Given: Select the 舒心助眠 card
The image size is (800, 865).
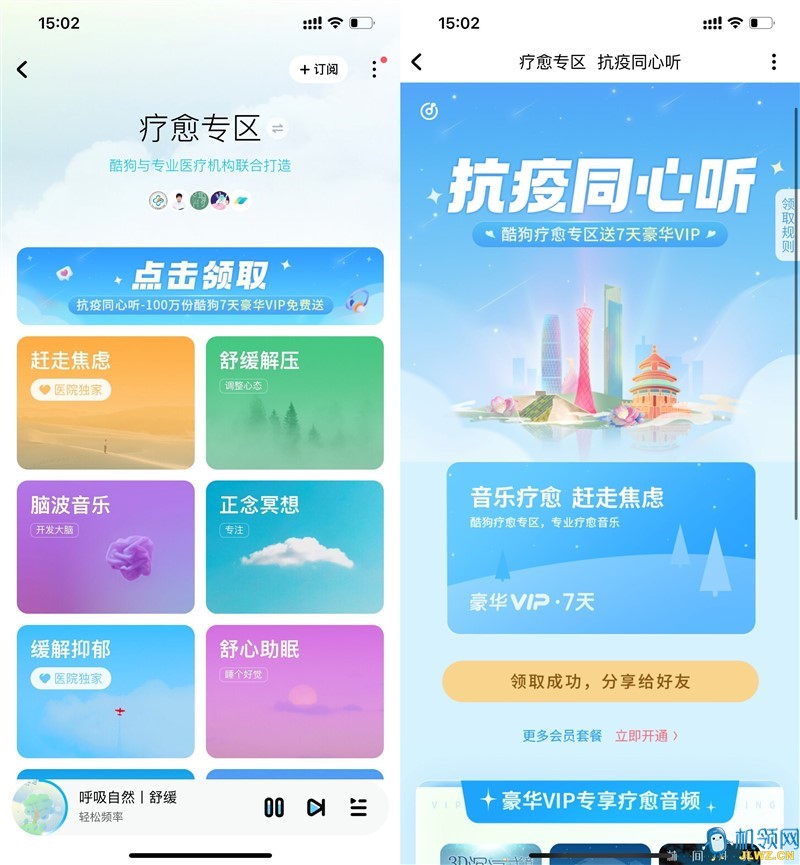Looking at the screenshot, I should (294, 691).
